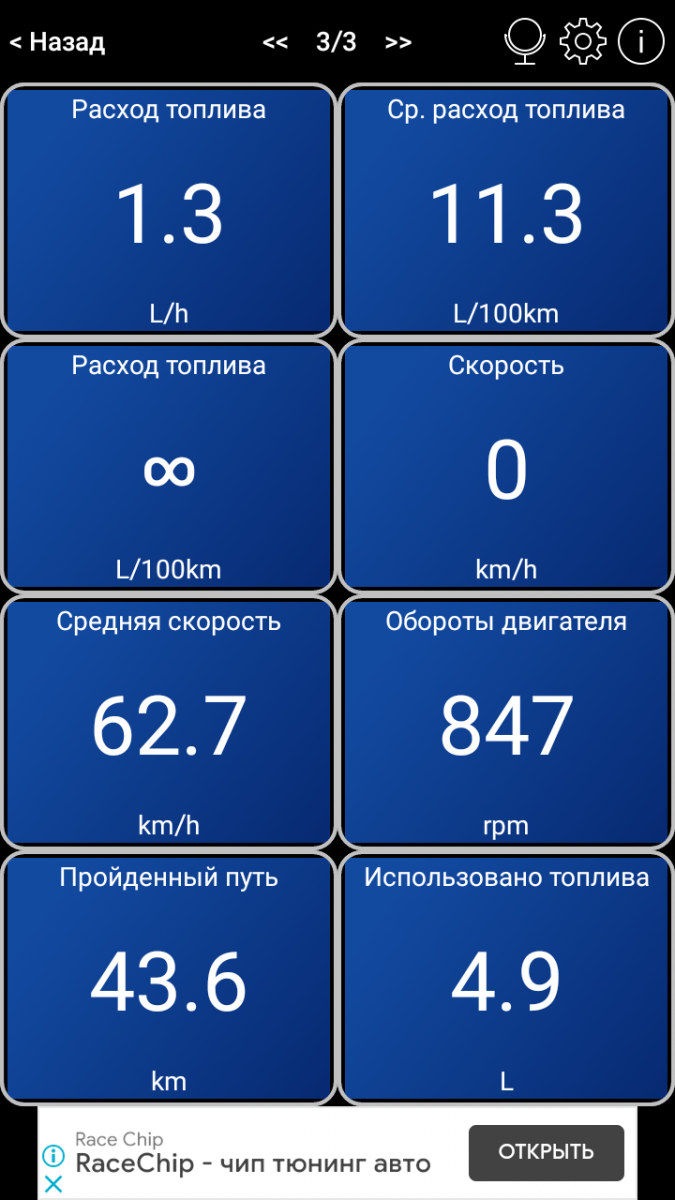Tap the ОТКРЫТЬ button in the RaceChip ad
The image size is (675, 1200).
546,1153
